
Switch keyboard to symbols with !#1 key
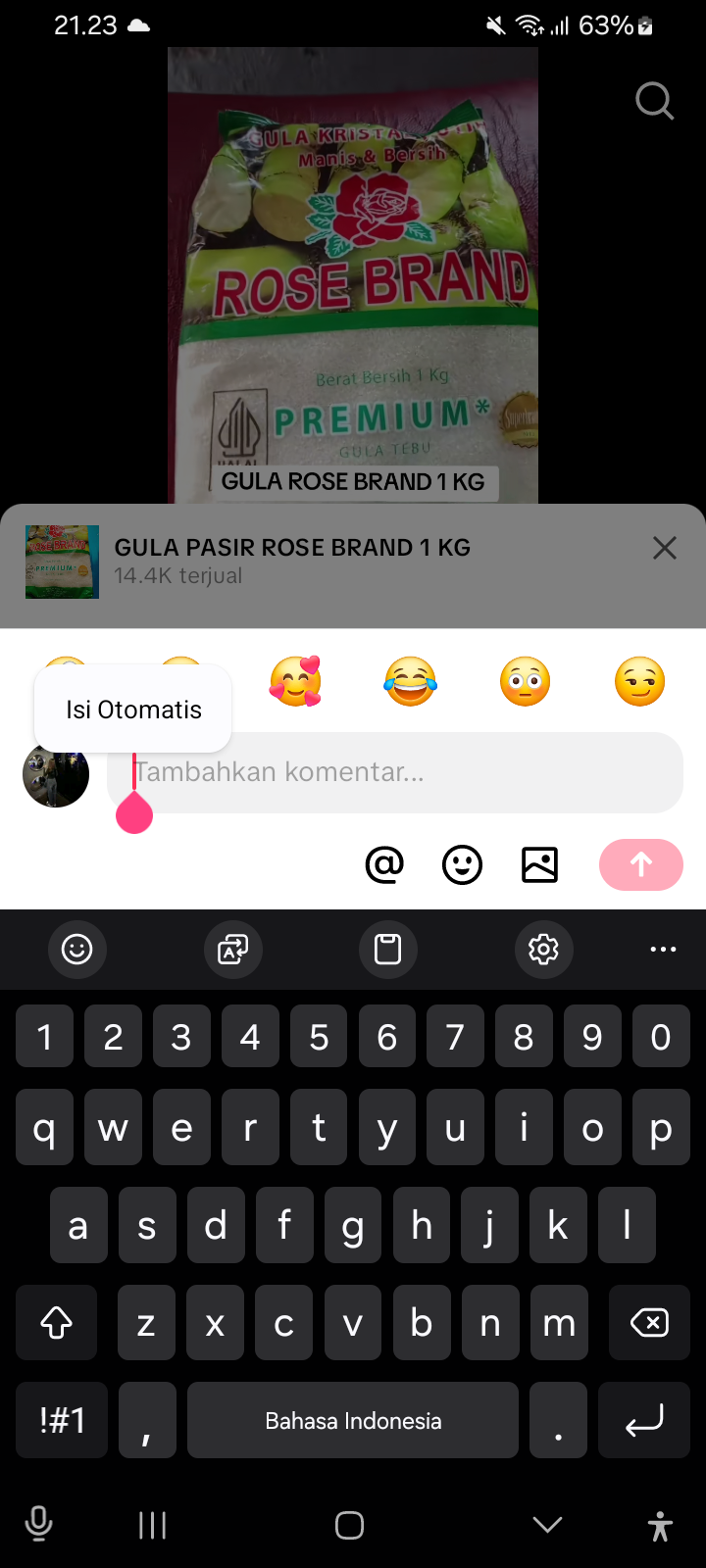(62, 1420)
